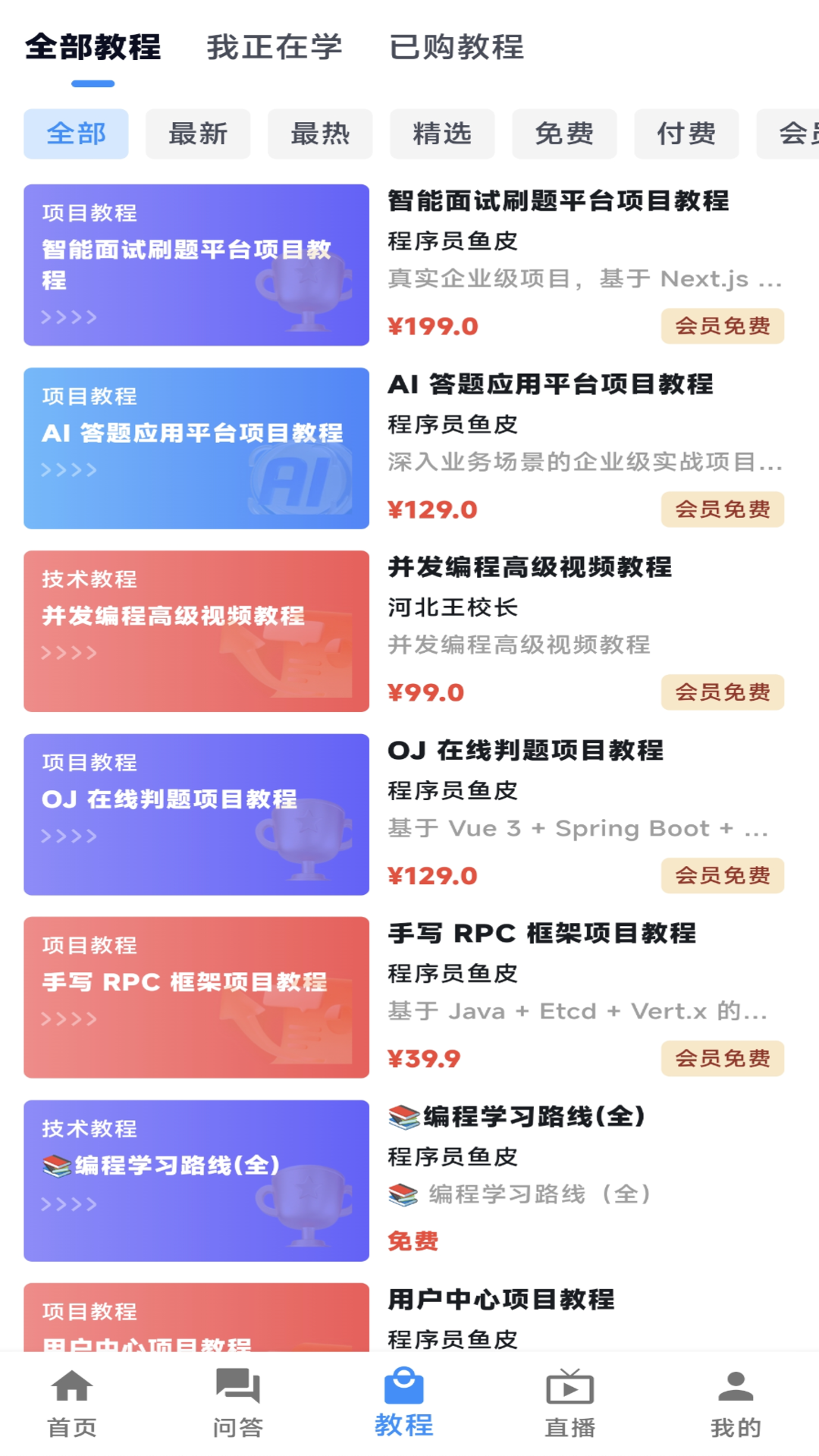819x1456 pixels.
Task: Toggle the 付费 filter chip
Action: click(x=686, y=133)
